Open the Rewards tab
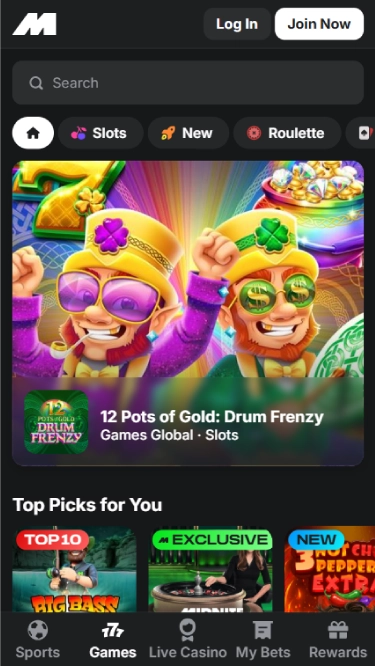 coord(338,640)
